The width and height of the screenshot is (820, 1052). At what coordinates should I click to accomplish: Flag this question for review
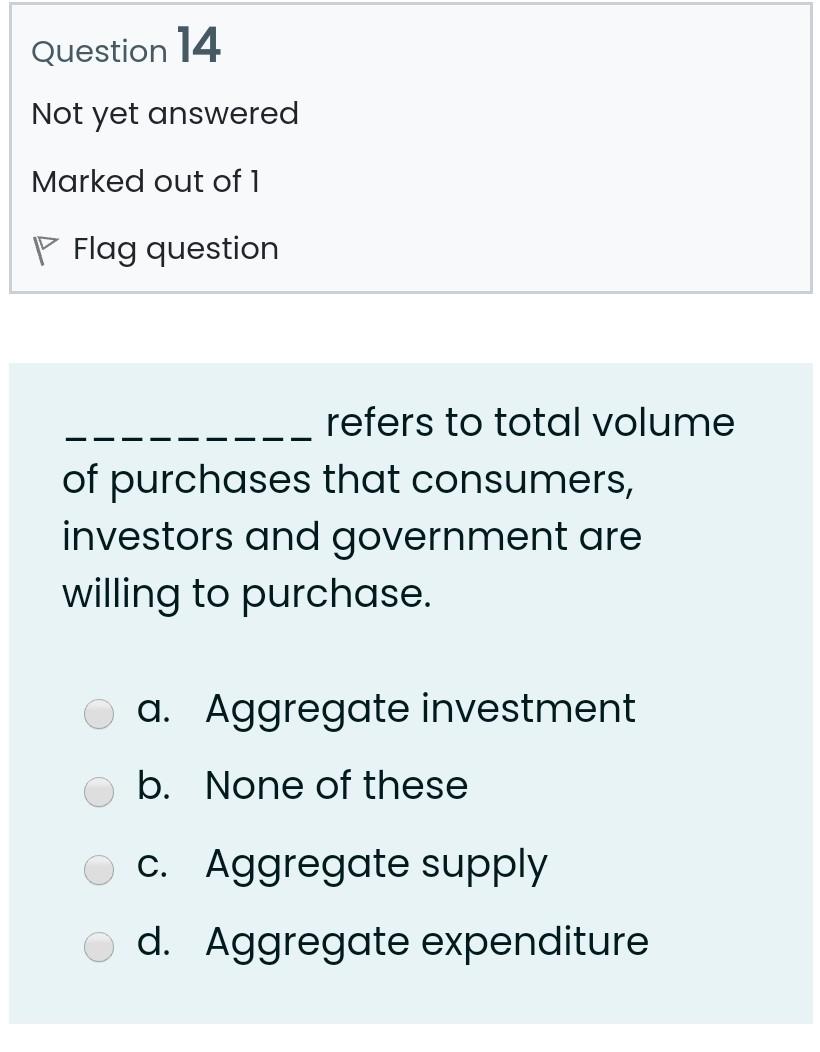click(x=155, y=249)
